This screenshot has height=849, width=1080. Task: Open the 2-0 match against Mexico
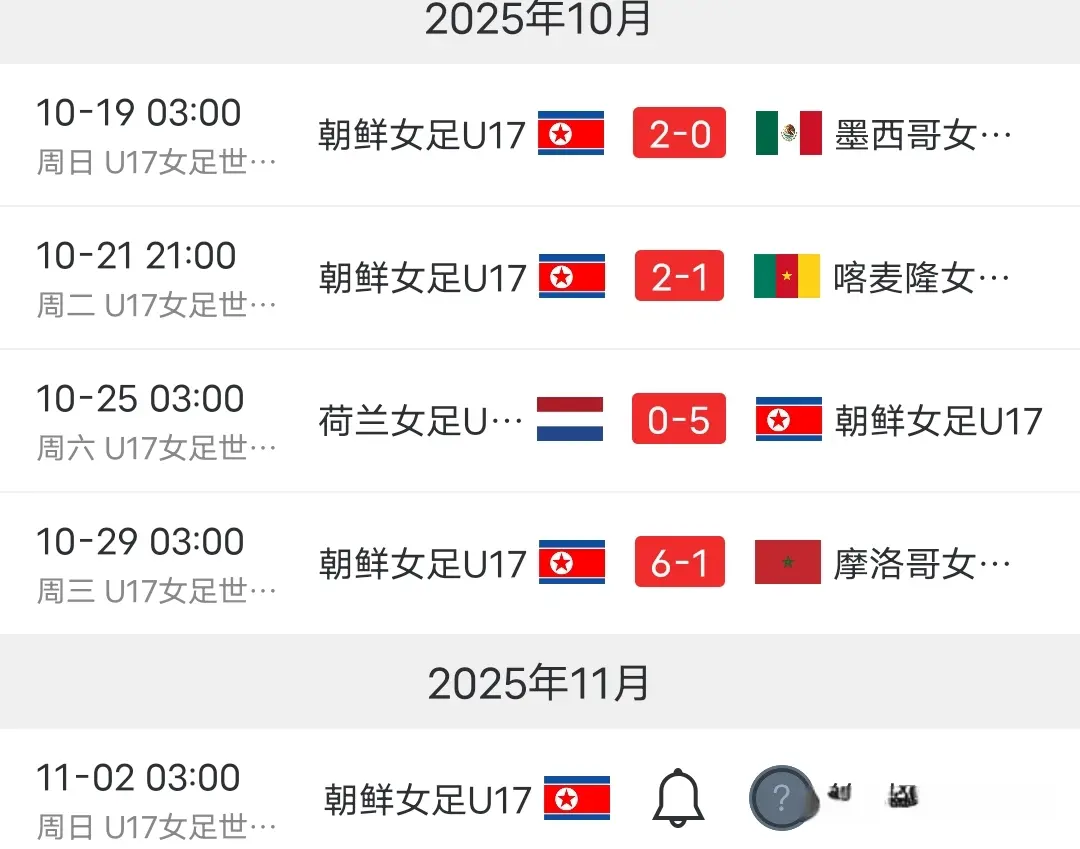[679, 134]
